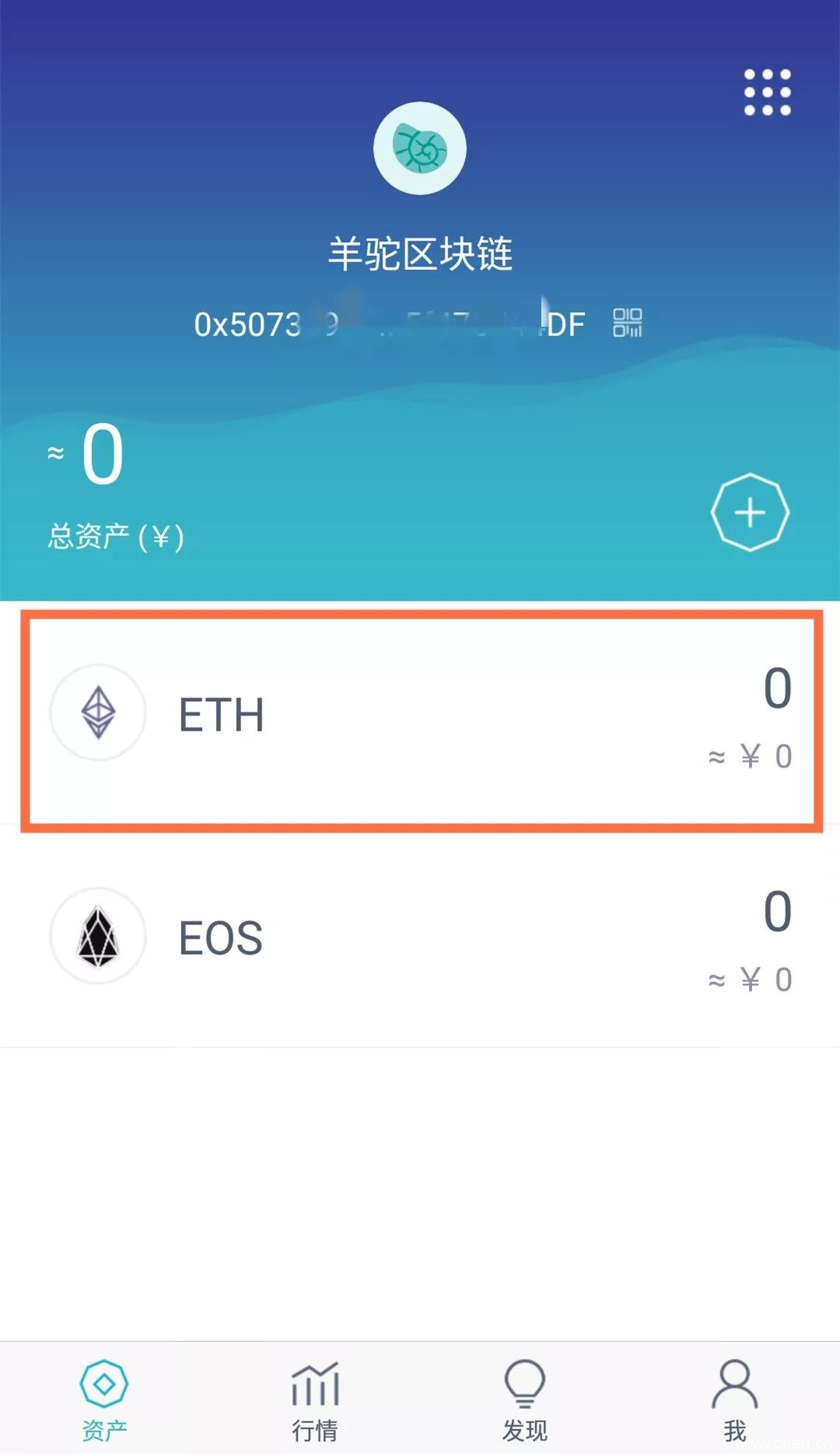Open the ETH asset row

(x=420, y=714)
